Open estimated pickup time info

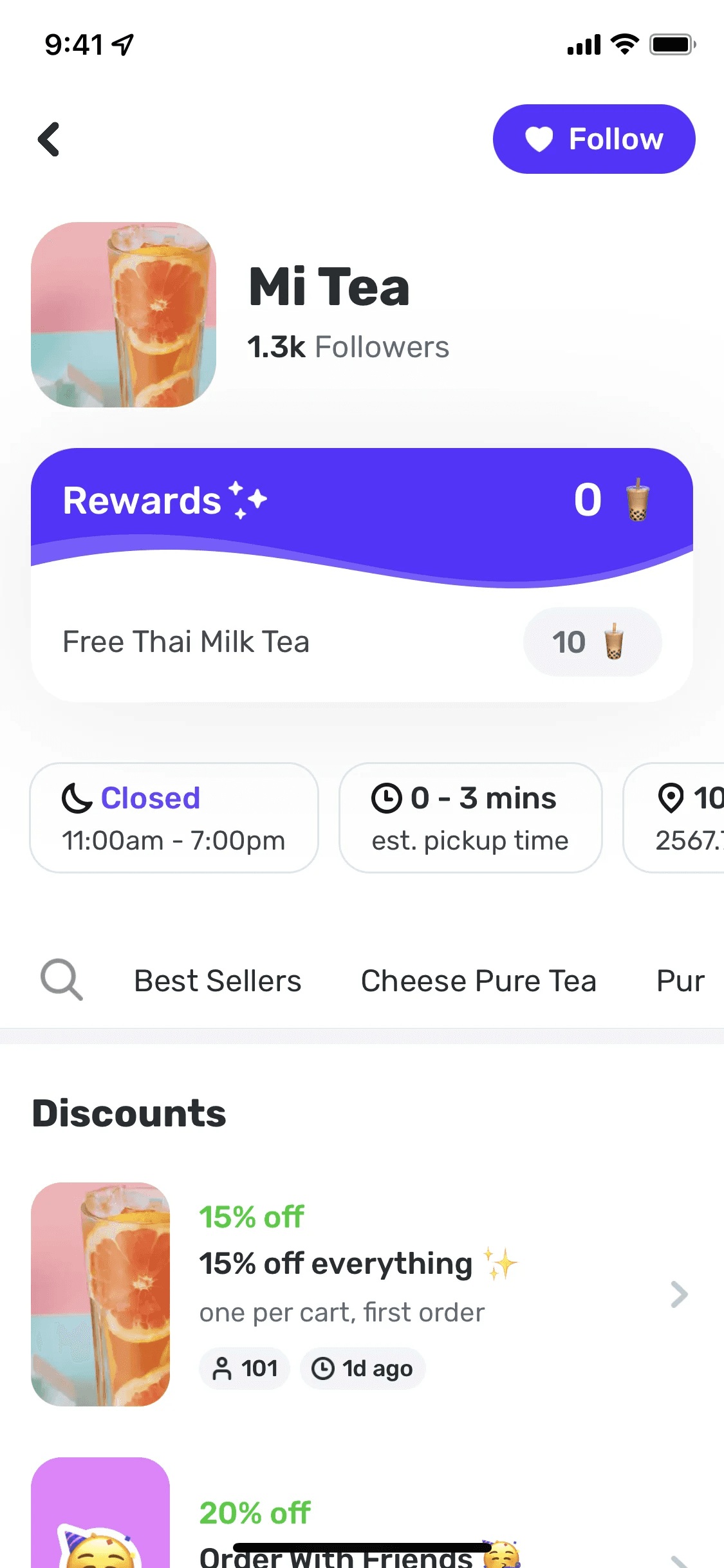coord(470,817)
